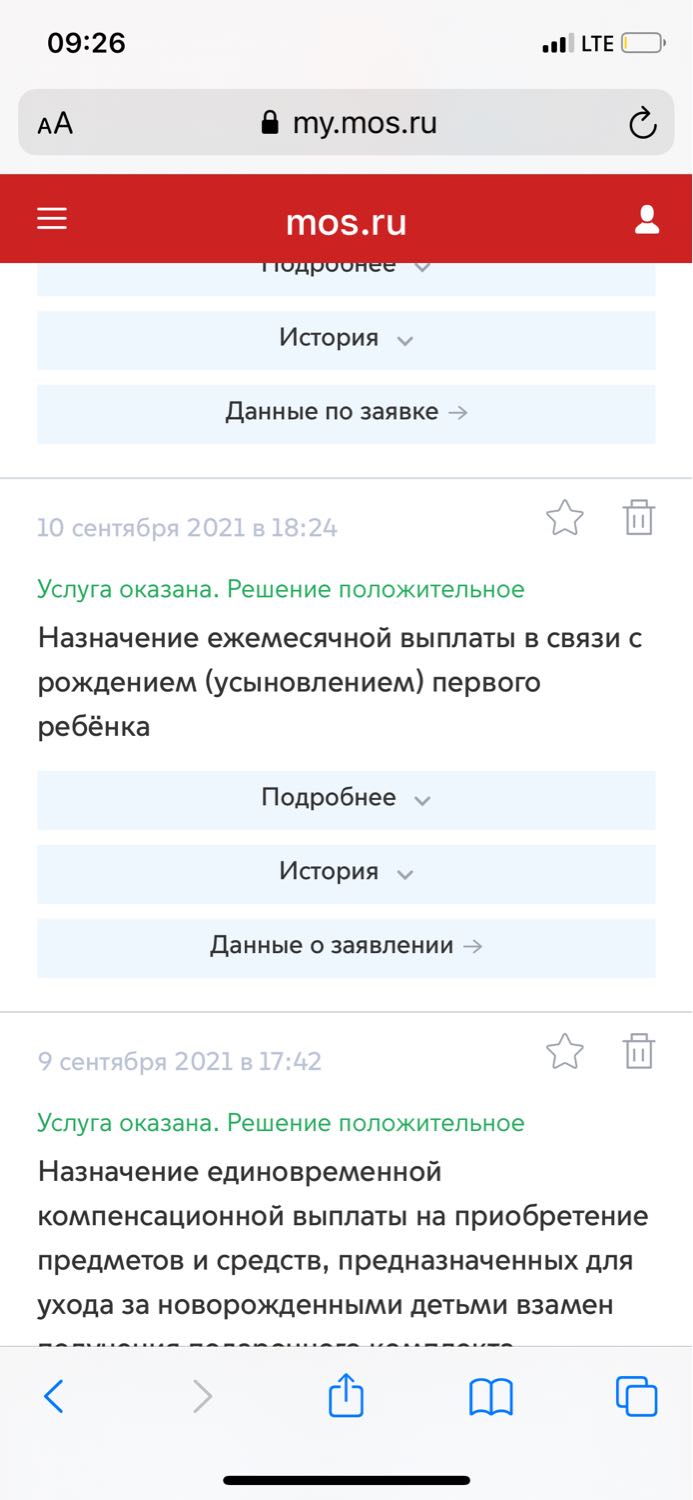Open Данные о заявлении

(346, 947)
